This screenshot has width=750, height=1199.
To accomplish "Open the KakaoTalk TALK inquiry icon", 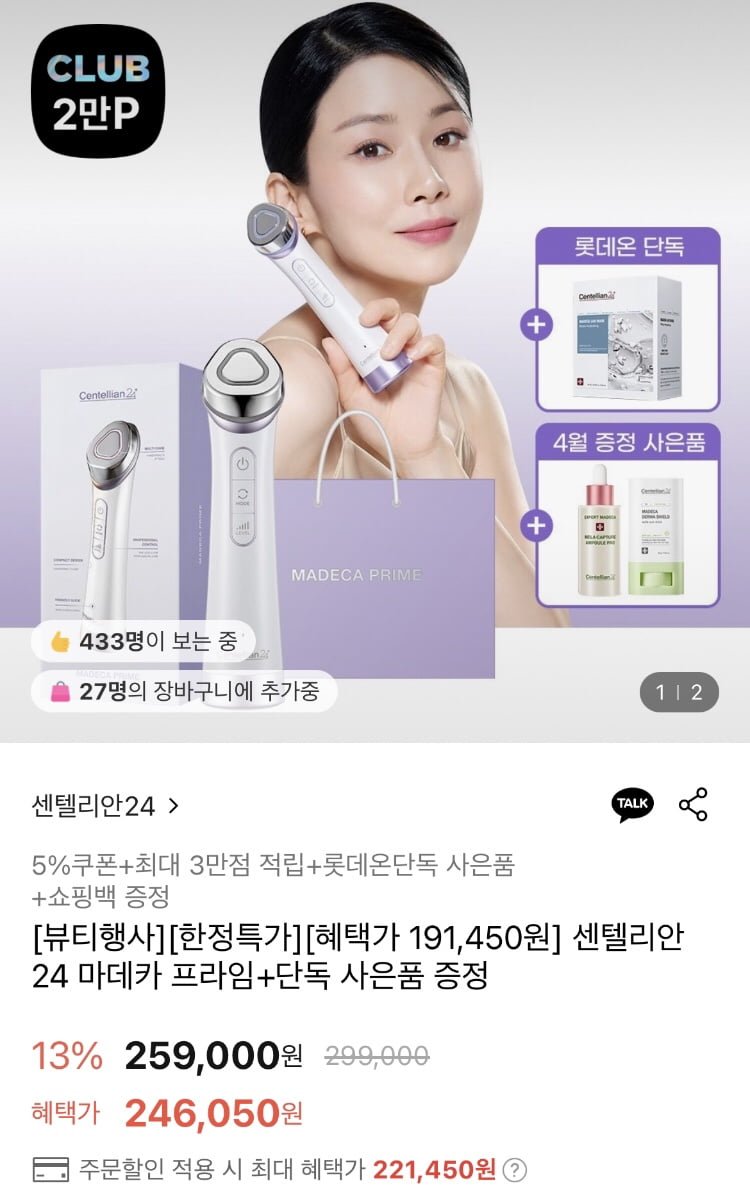I will (632, 804).
